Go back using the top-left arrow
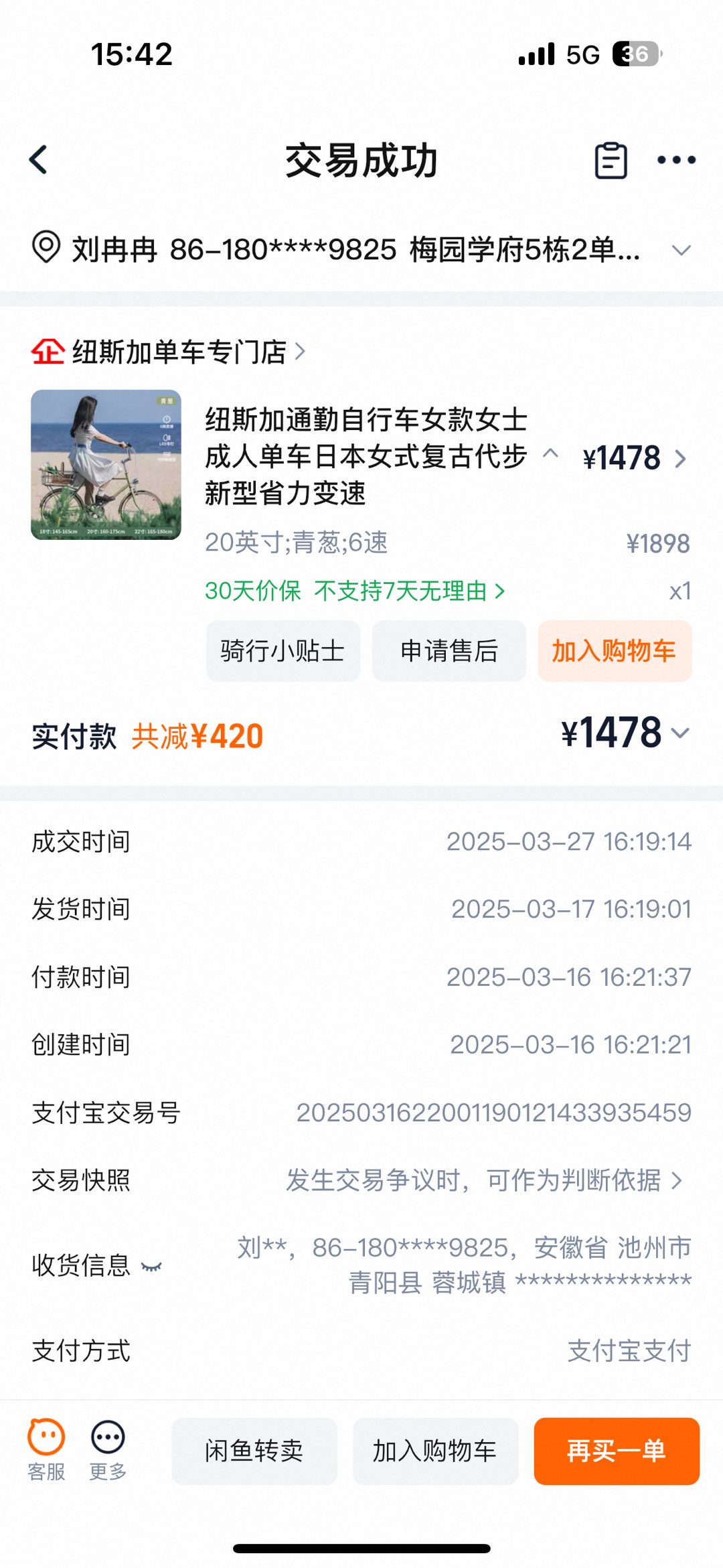 tap(39, 160)
